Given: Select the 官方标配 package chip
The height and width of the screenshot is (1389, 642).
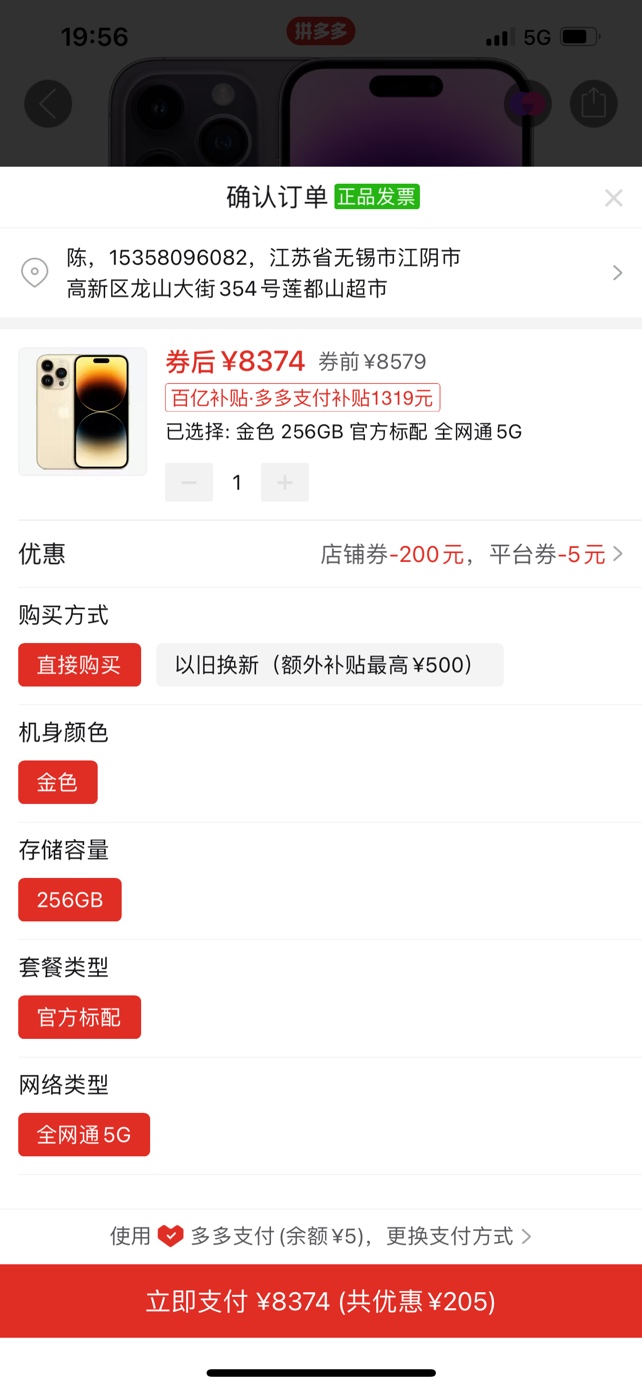Looking at the screenshot, I should point(79,1017).
